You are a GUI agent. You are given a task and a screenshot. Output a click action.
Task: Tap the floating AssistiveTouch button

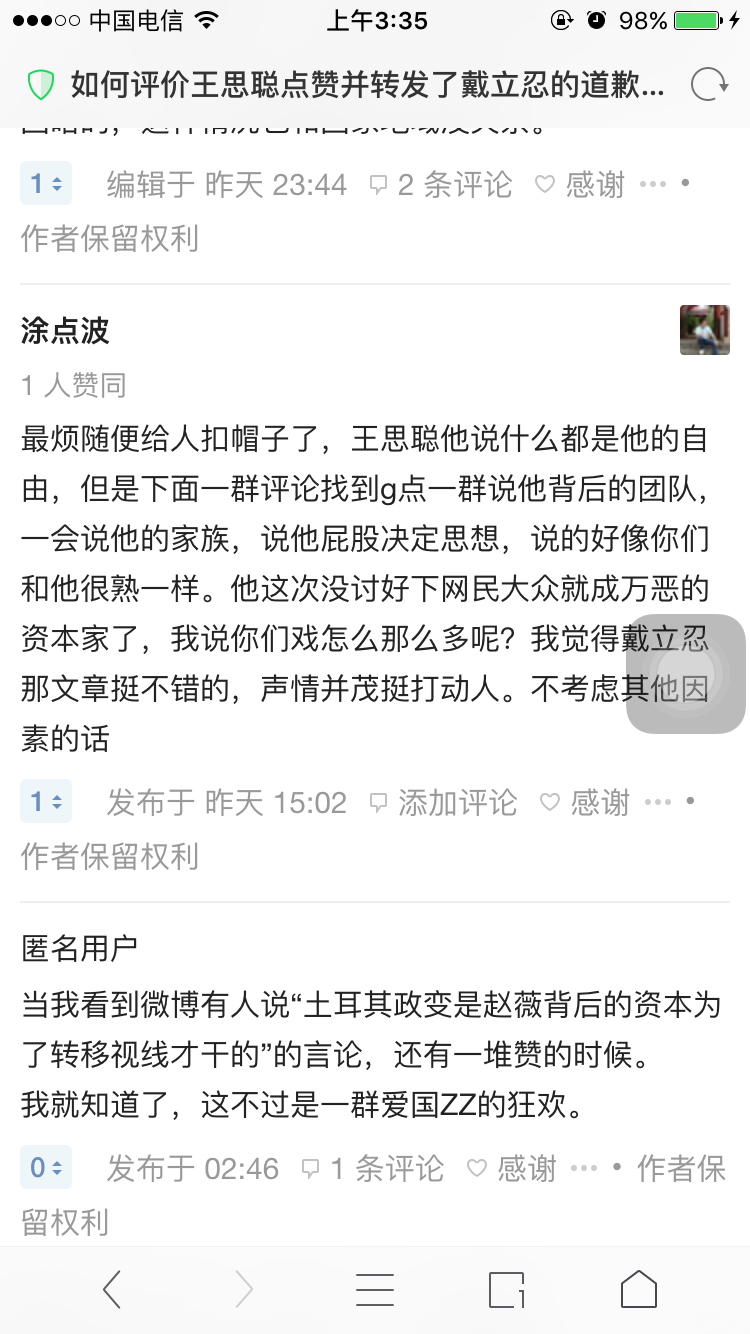pyautogui.click(x=686, y=674)
